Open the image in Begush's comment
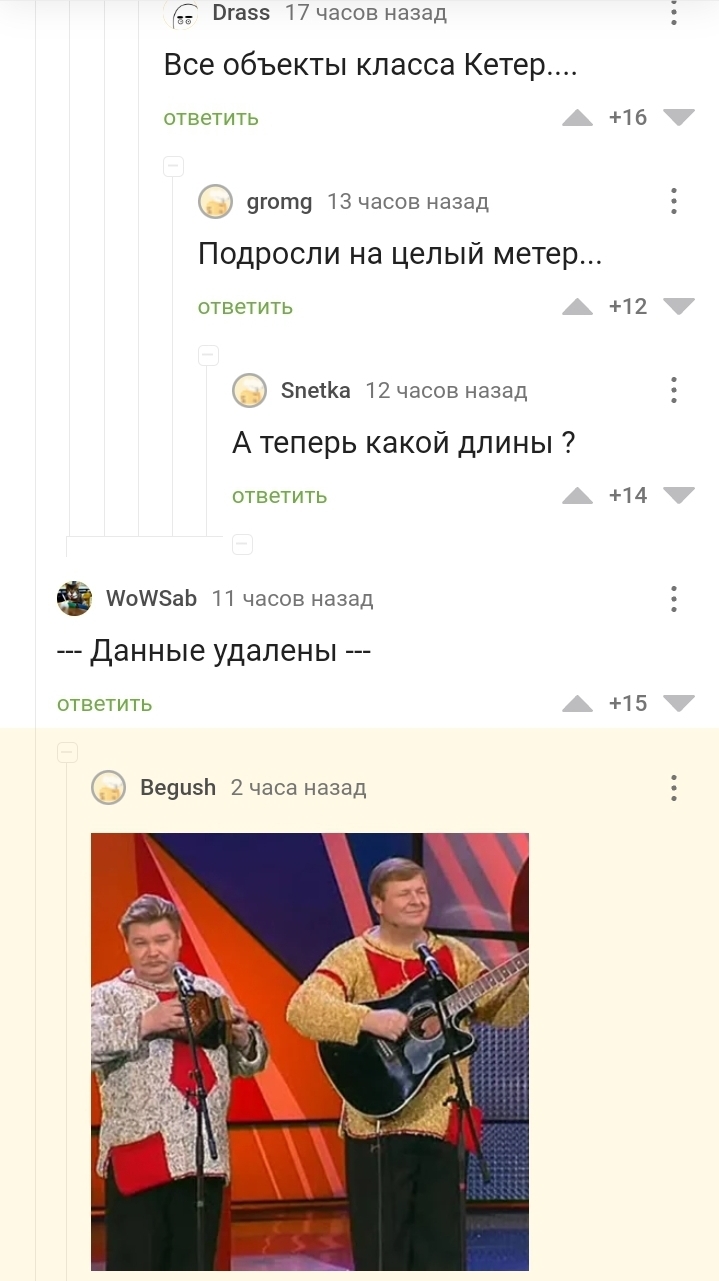Screen dimensions: 719x1281 click(310, 1050)
